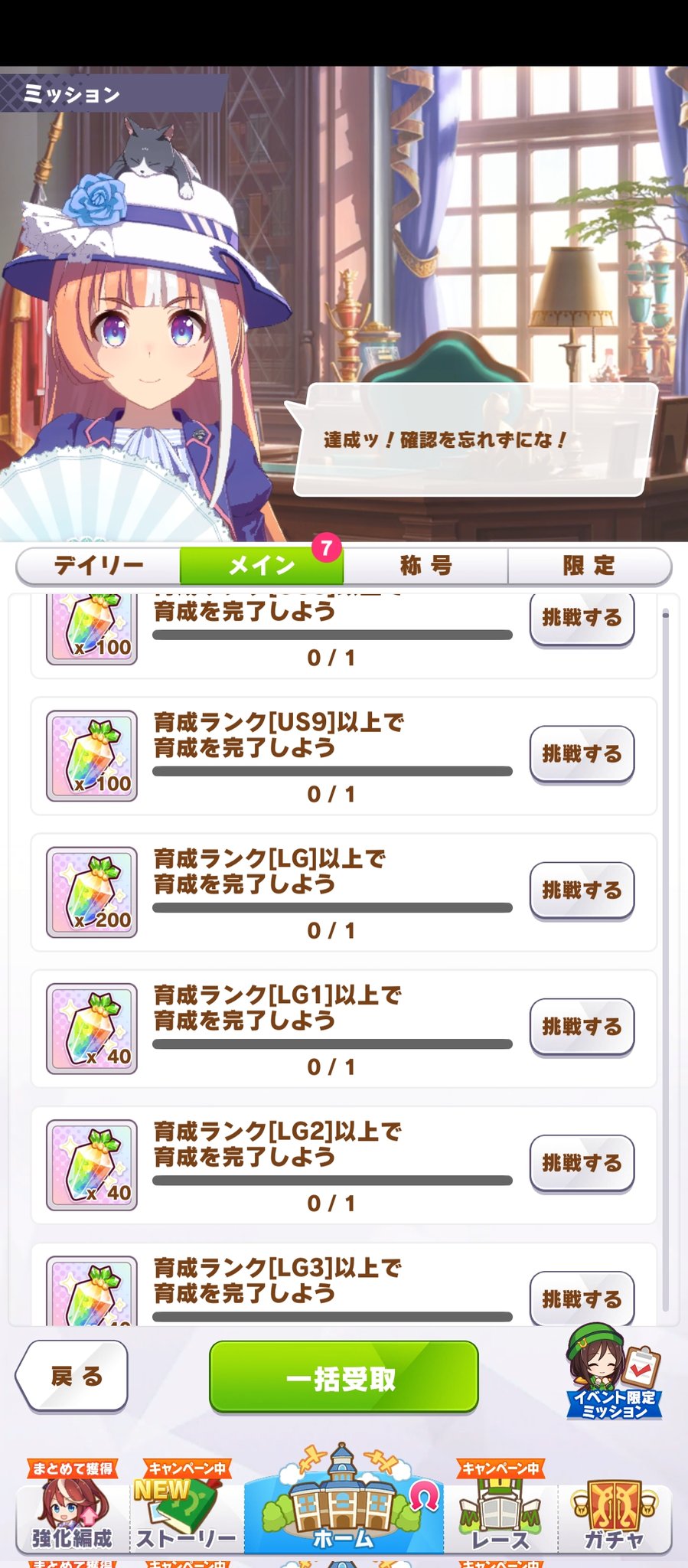688x1568 pixels.
Task: Open the 強化編成 menu
Action: [x=72, y=1512]
